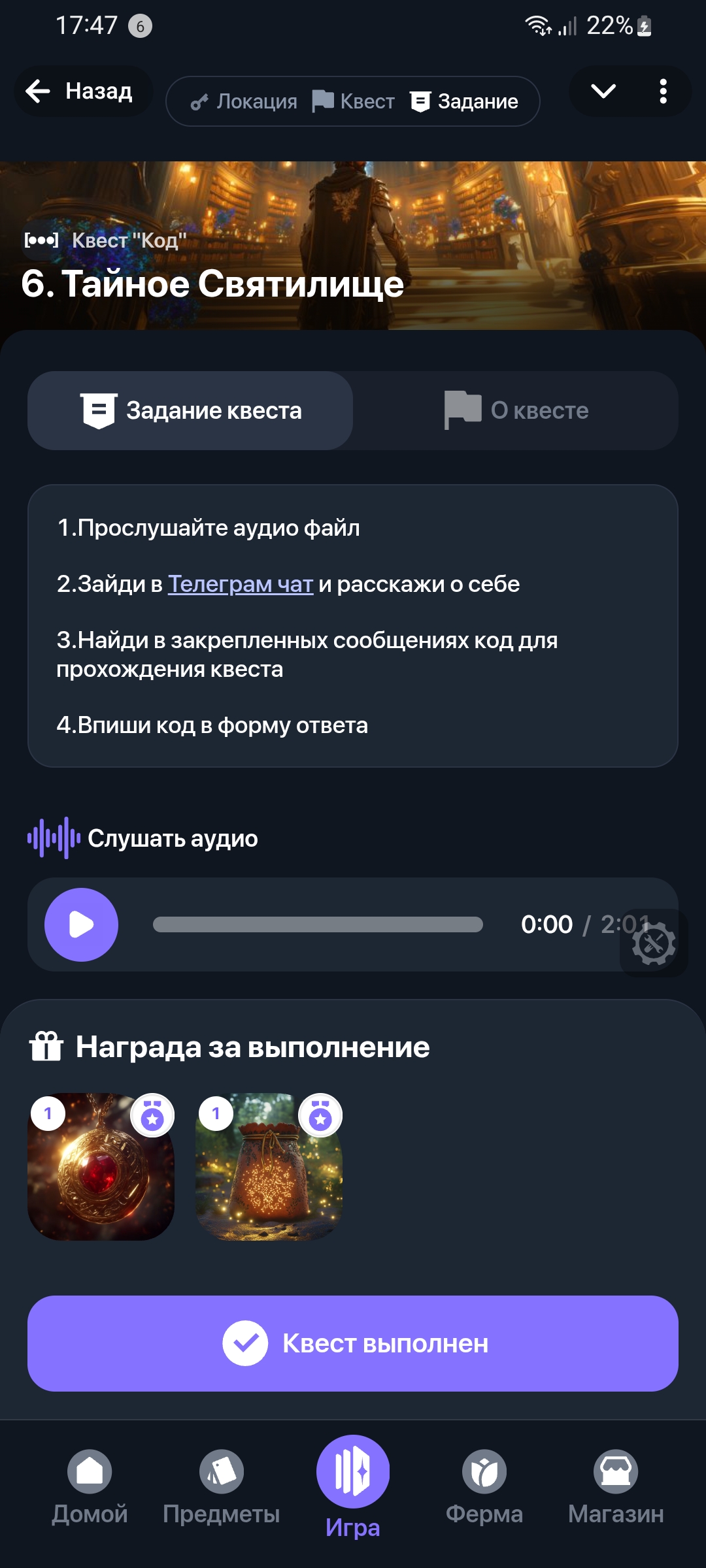The height and width of the screenshot is (1568, 706).
Task: Open the Квест breadcrumb
Action: [x=354, y=101]
